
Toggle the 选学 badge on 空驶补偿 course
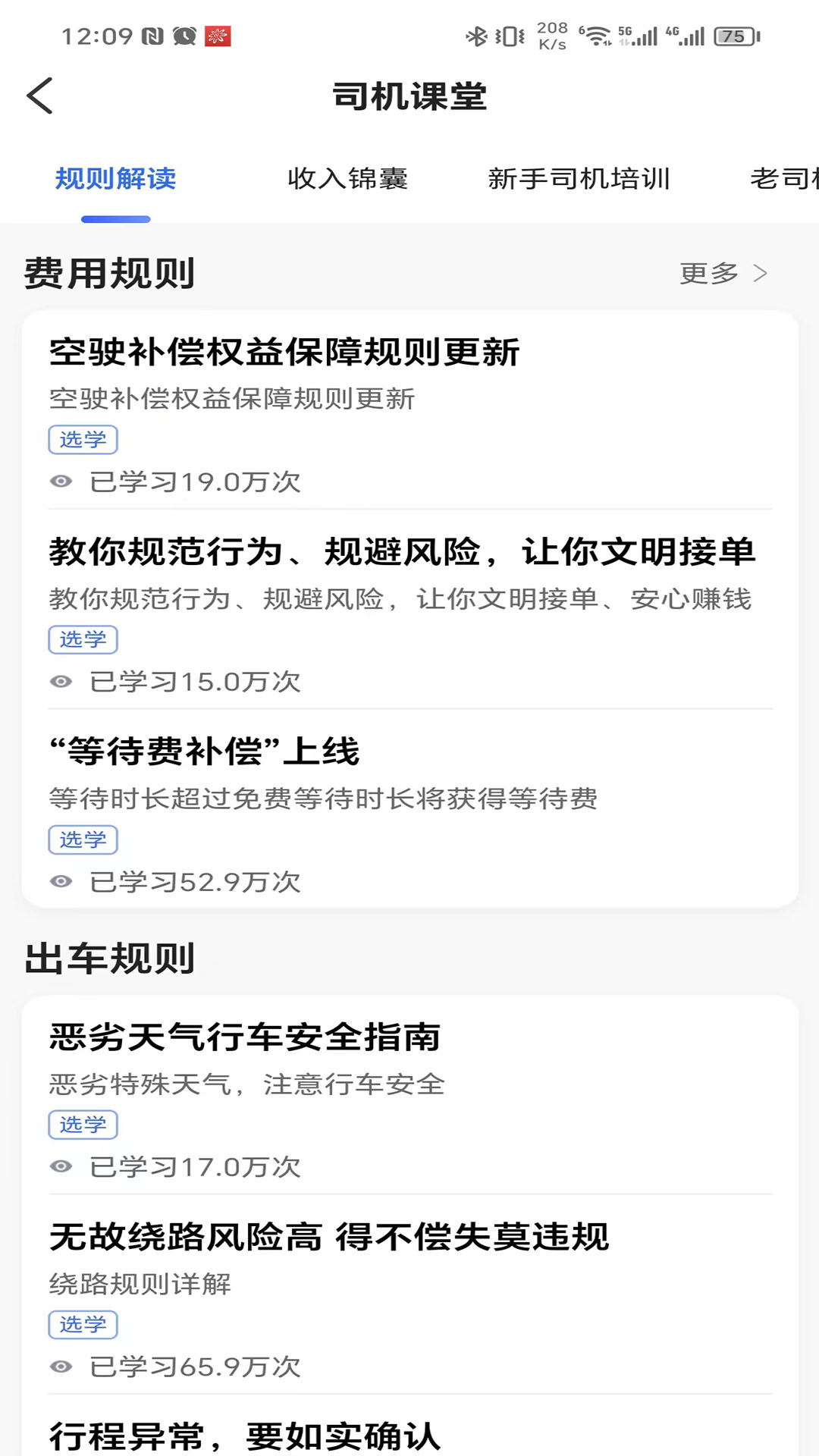tap(83, 440)
